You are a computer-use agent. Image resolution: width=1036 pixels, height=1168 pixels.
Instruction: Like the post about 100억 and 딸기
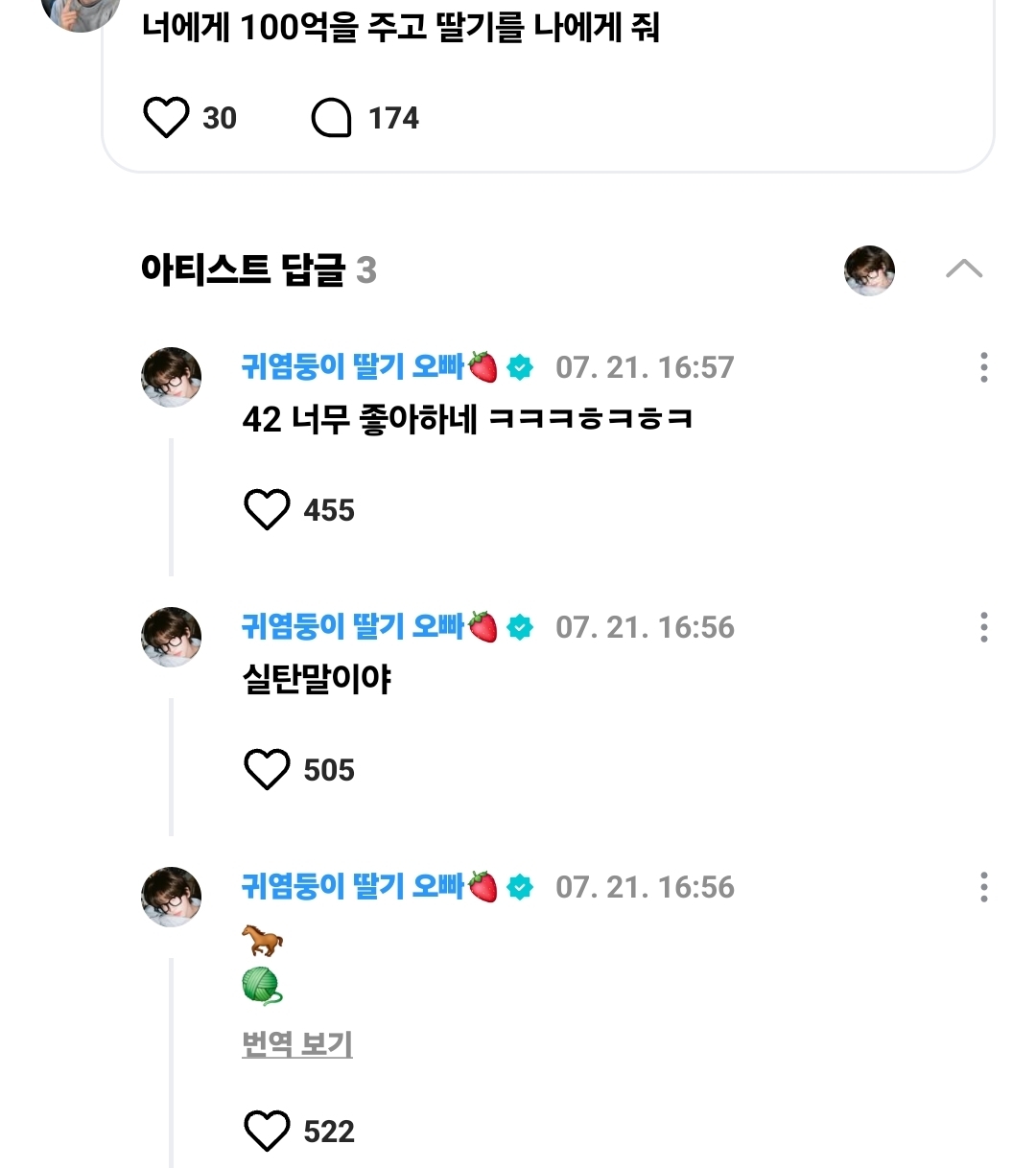coord(166,118)
